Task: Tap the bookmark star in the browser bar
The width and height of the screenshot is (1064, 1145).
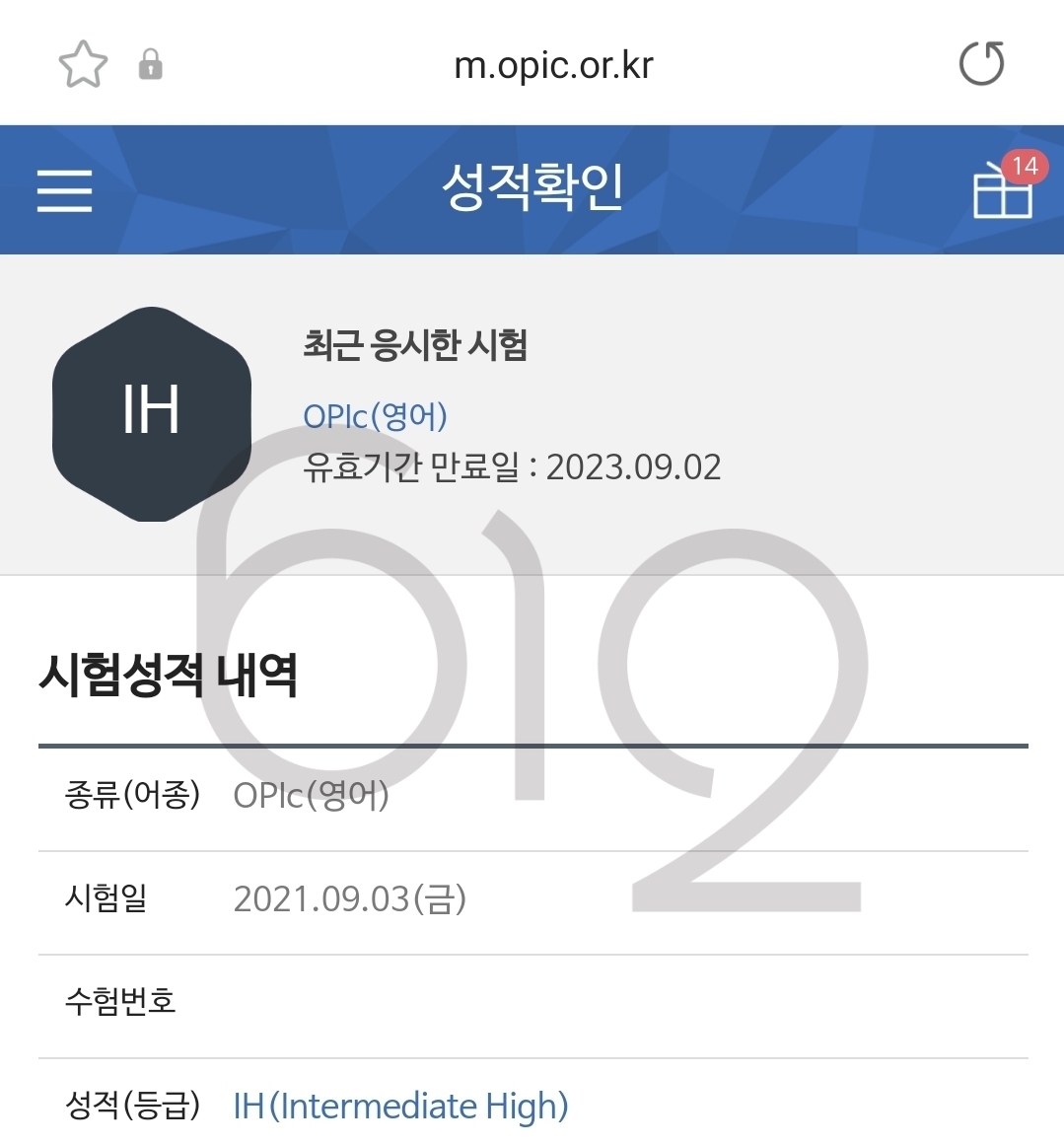Action: click(x=83, y=63)
